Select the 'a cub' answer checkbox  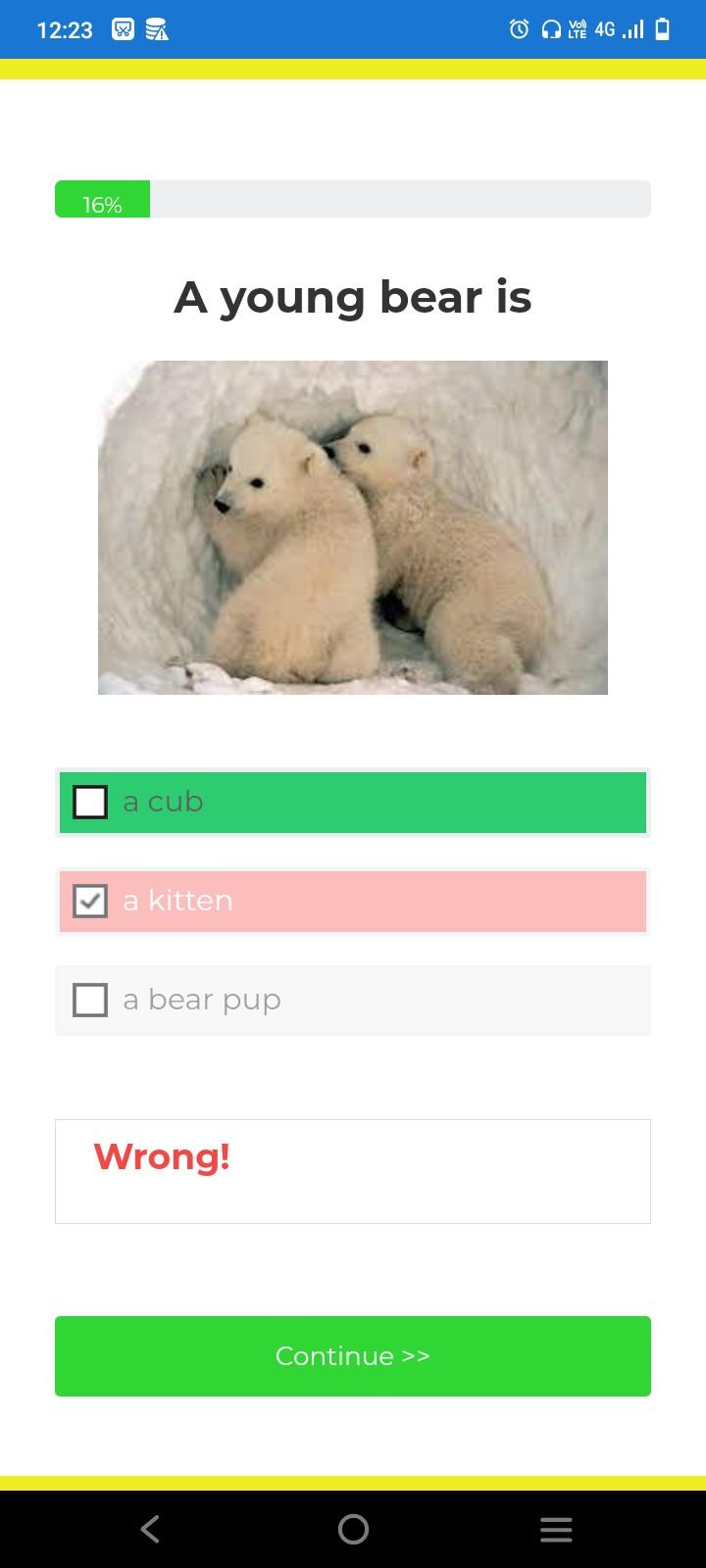click(90, 802)
